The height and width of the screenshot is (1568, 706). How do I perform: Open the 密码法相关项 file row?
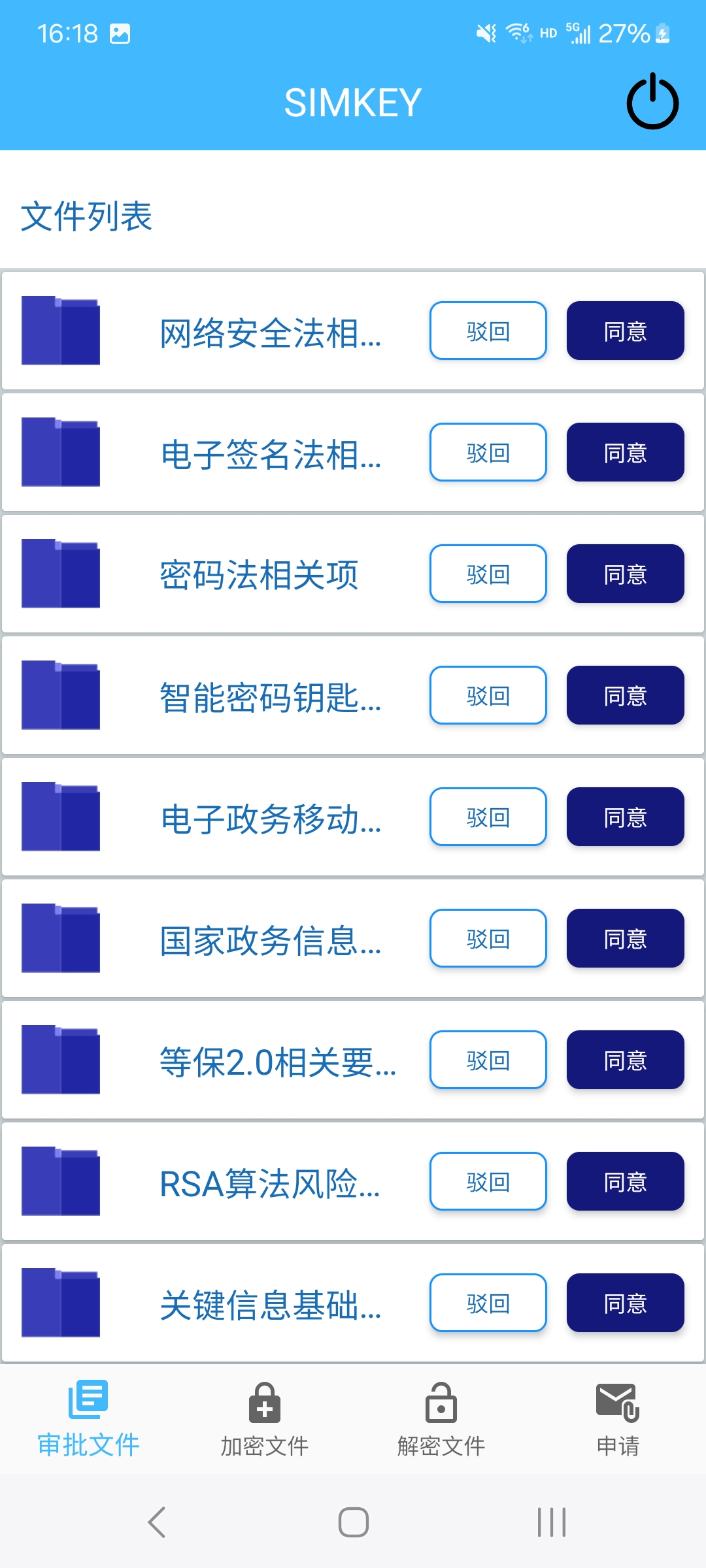259,575
